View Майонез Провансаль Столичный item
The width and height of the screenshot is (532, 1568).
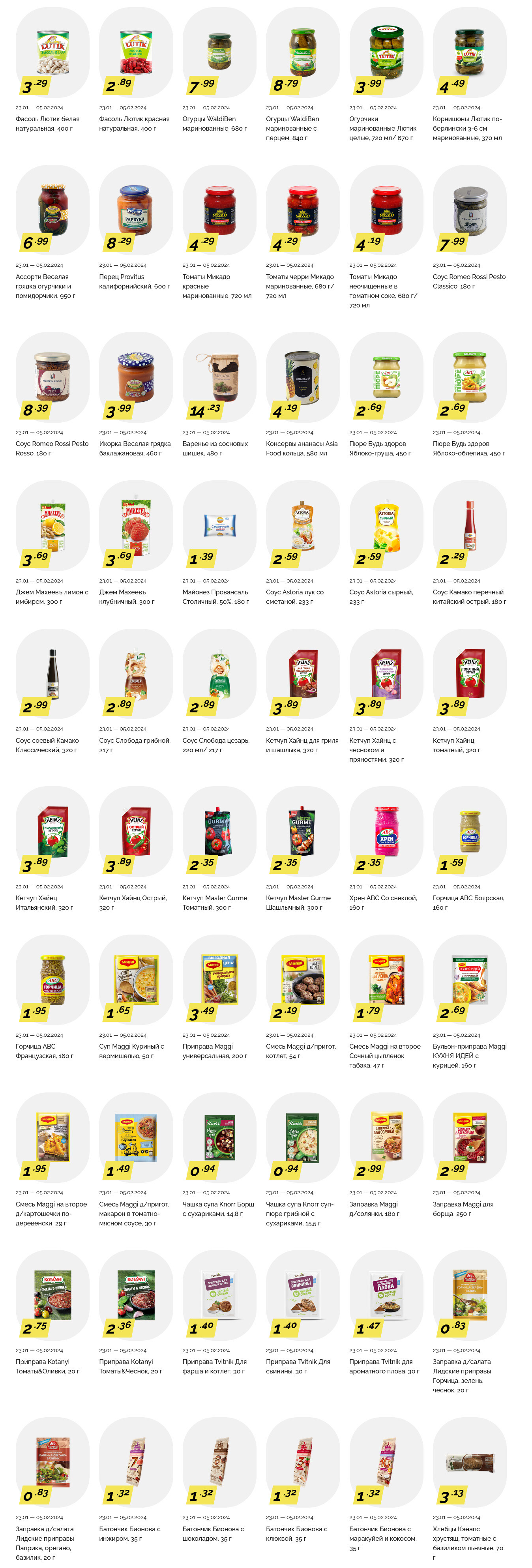(x=219, y=526)
